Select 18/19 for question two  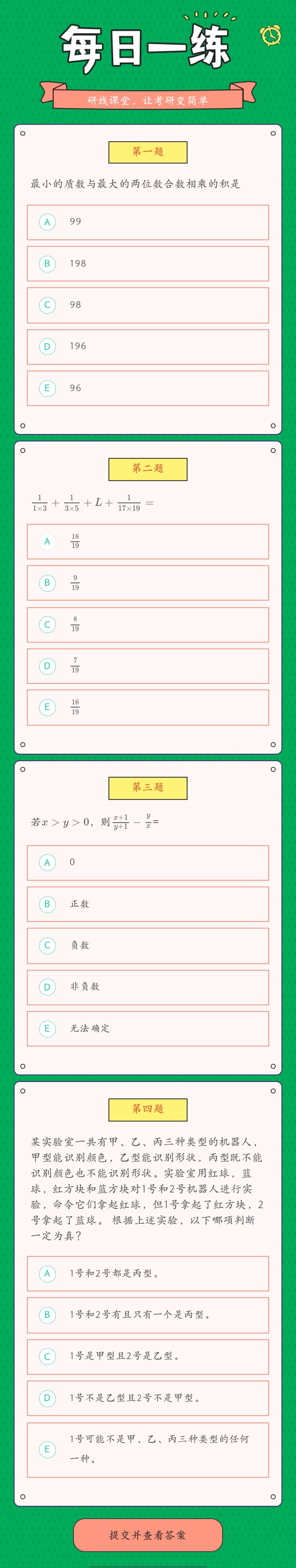tap(148, 541)
